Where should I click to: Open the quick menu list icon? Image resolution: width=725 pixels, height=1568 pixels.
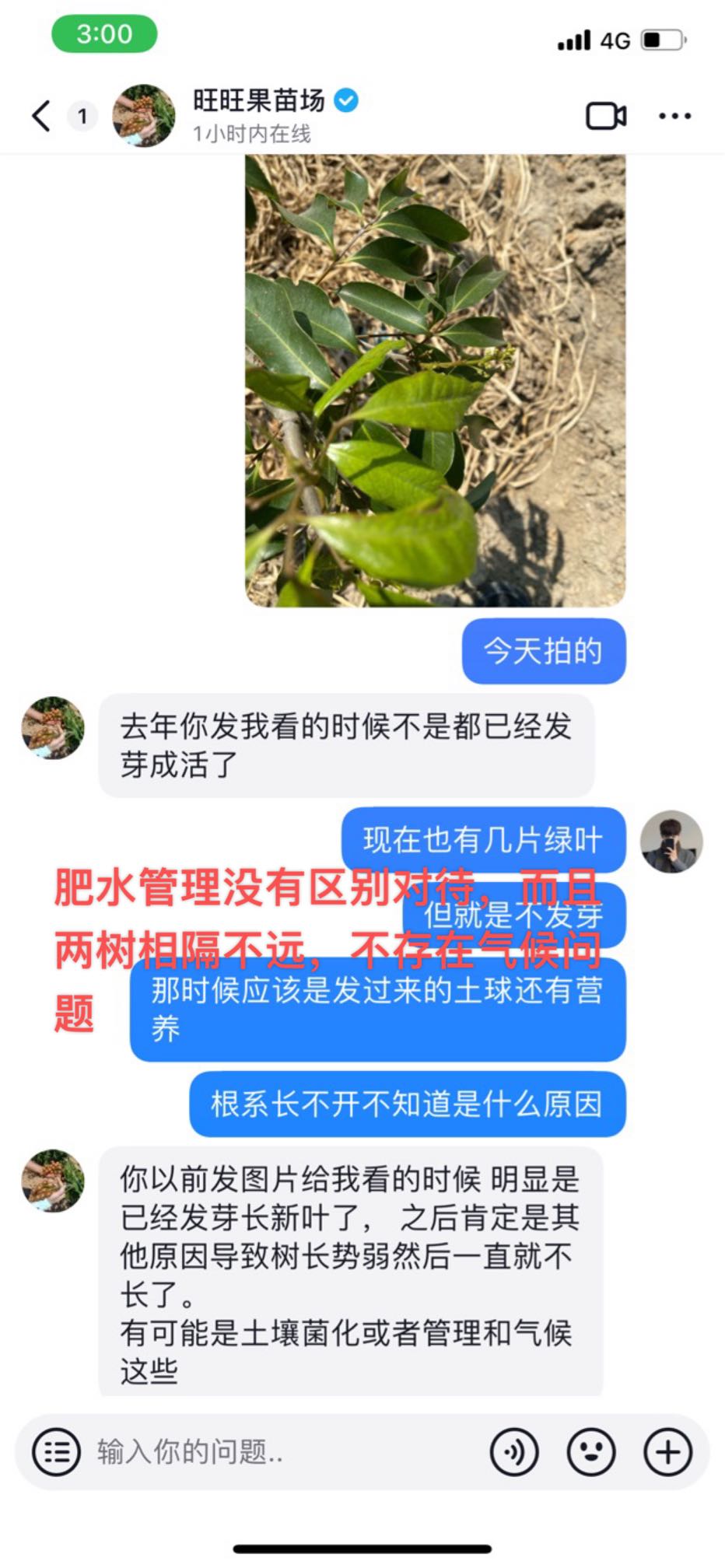(x=56, y=1451)
